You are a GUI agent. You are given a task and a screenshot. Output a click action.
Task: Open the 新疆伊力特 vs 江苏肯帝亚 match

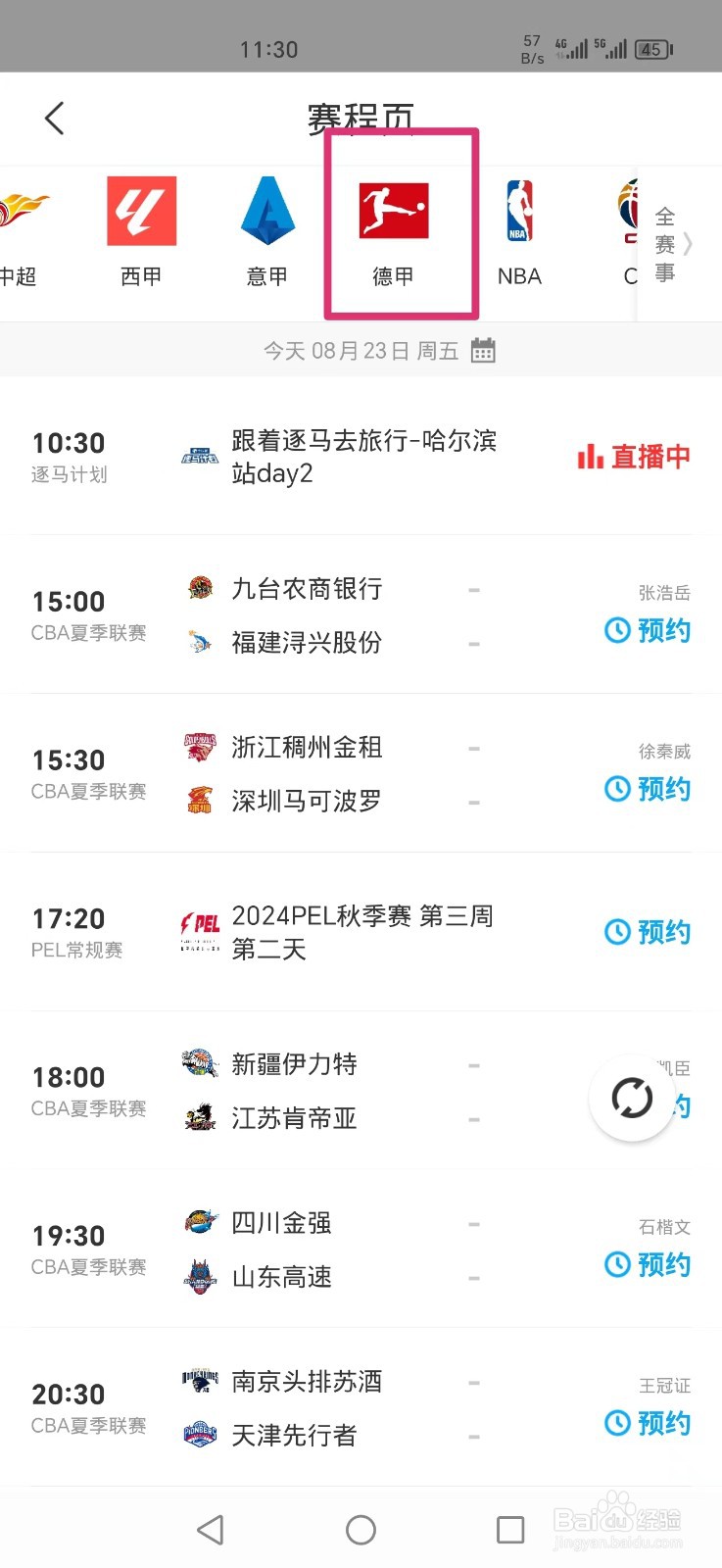[x=361, y=1091]
